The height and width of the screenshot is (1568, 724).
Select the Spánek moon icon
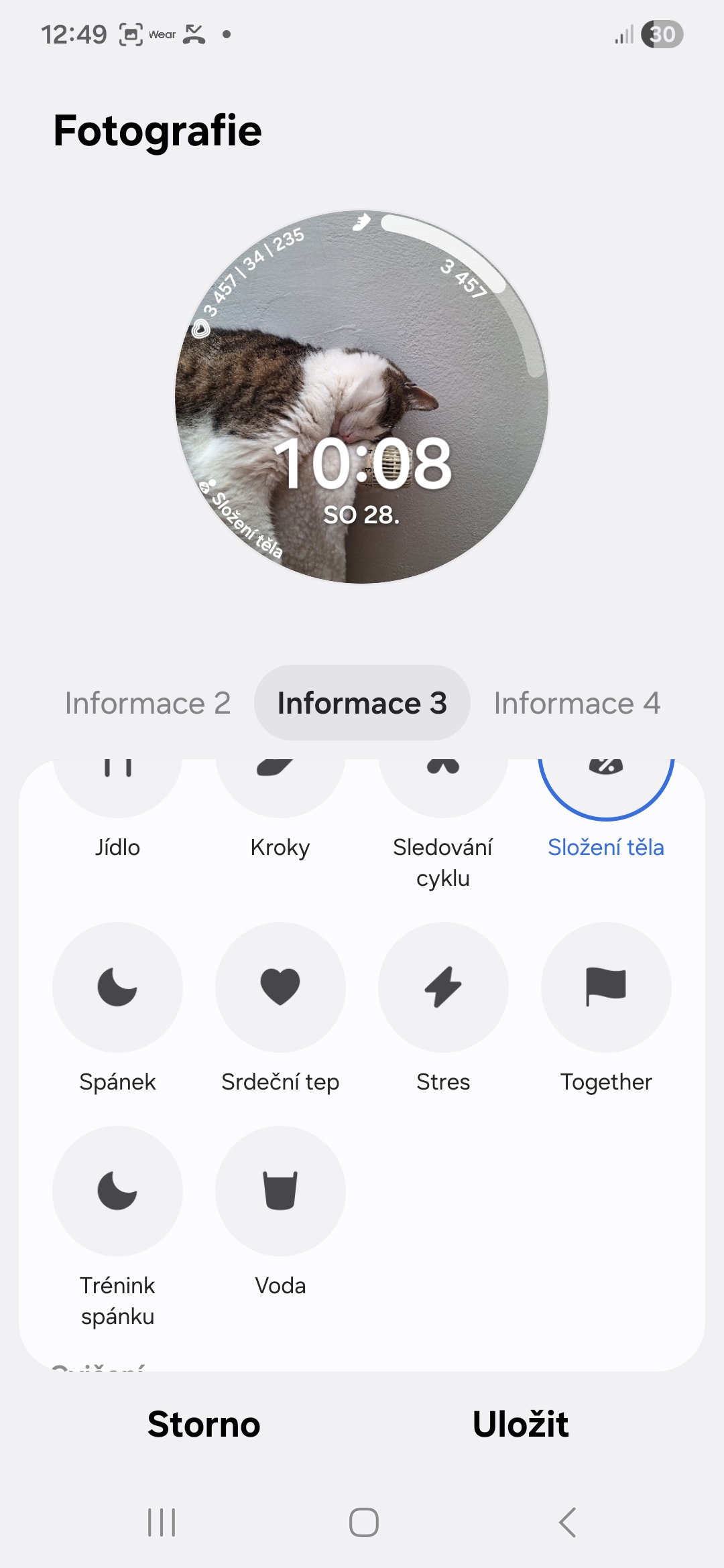click(117, 987)
